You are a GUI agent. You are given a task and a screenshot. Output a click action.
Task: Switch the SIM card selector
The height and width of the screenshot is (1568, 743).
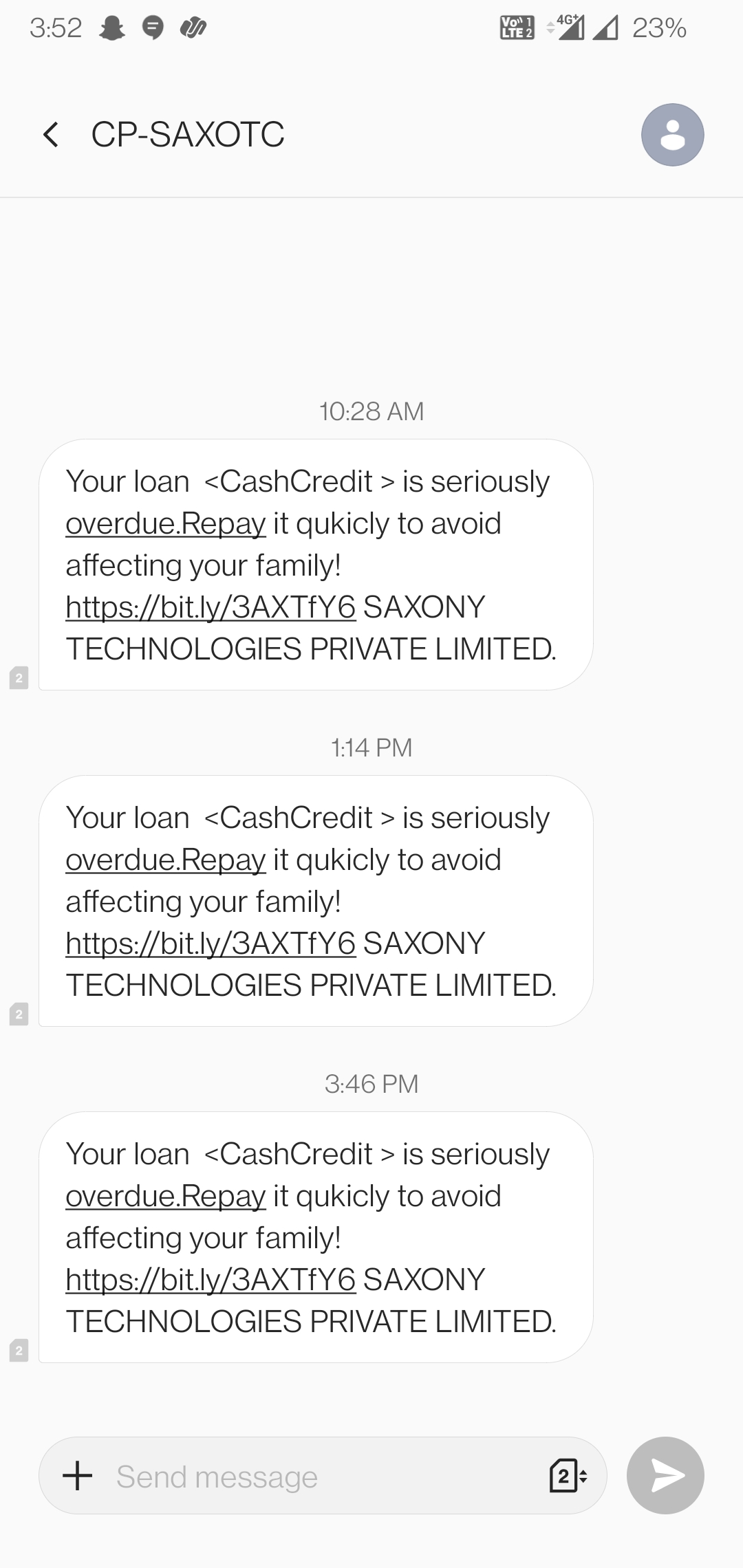pyautogui.click(x=568, y=1476)
